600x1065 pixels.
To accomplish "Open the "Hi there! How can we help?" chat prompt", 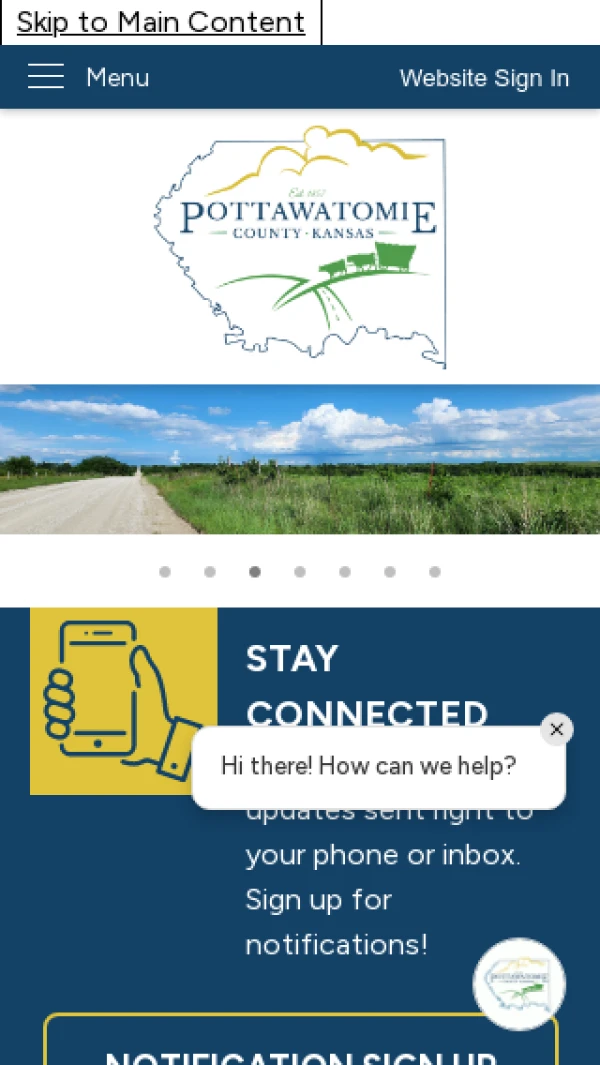I will click(368, 767).
